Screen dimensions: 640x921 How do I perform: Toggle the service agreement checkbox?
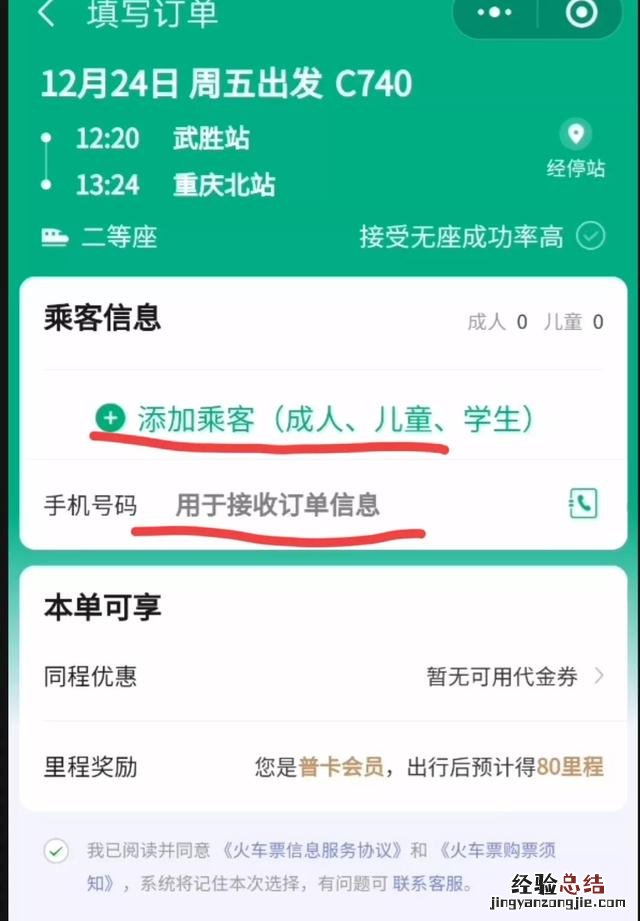56,851
